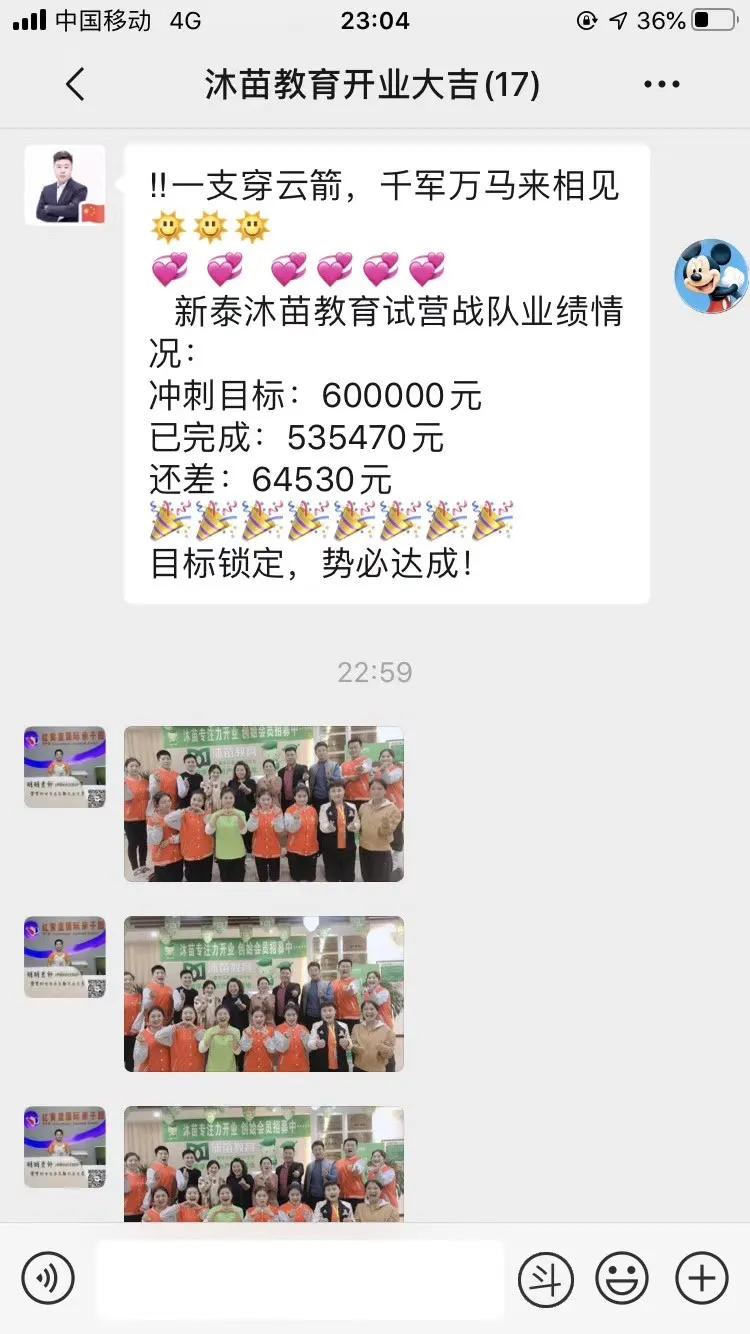Go back from the group chat
The width and height of the screenshot is (750, 1334).
pyautogui.click(x=75, y=85)
